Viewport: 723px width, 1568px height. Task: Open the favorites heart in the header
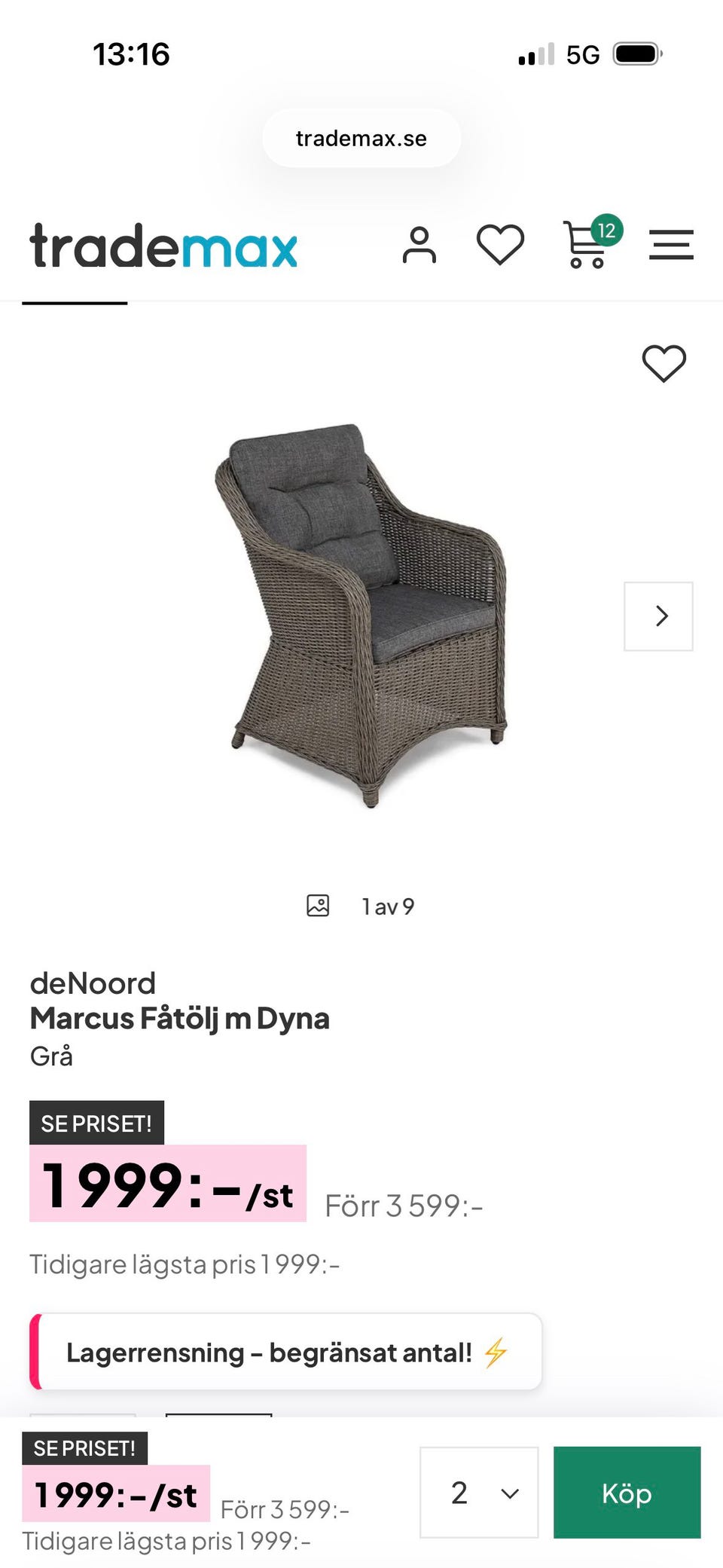coord(500,245)
